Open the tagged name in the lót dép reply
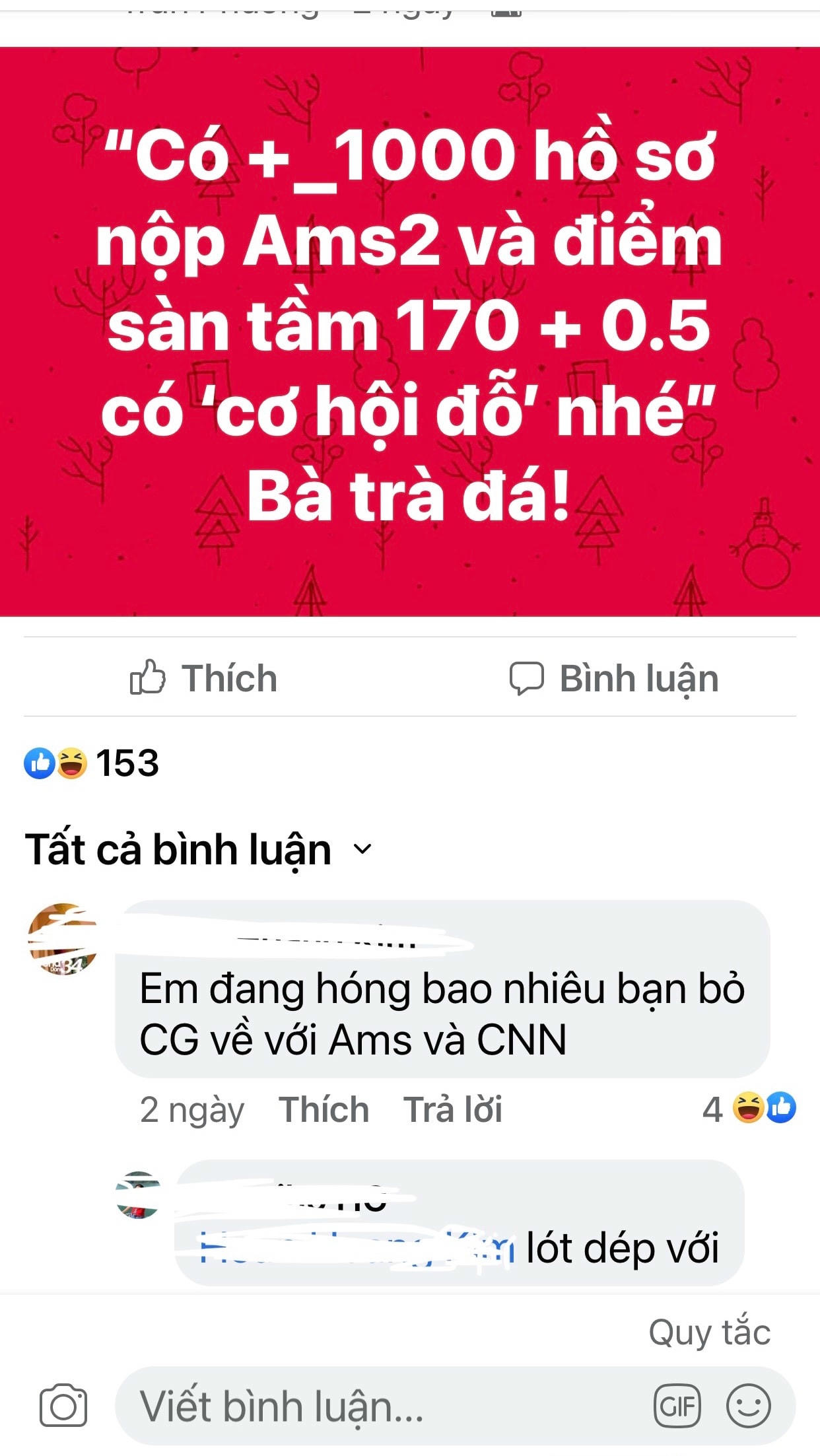This screenshot has width=820, height=1456. 357,1249
